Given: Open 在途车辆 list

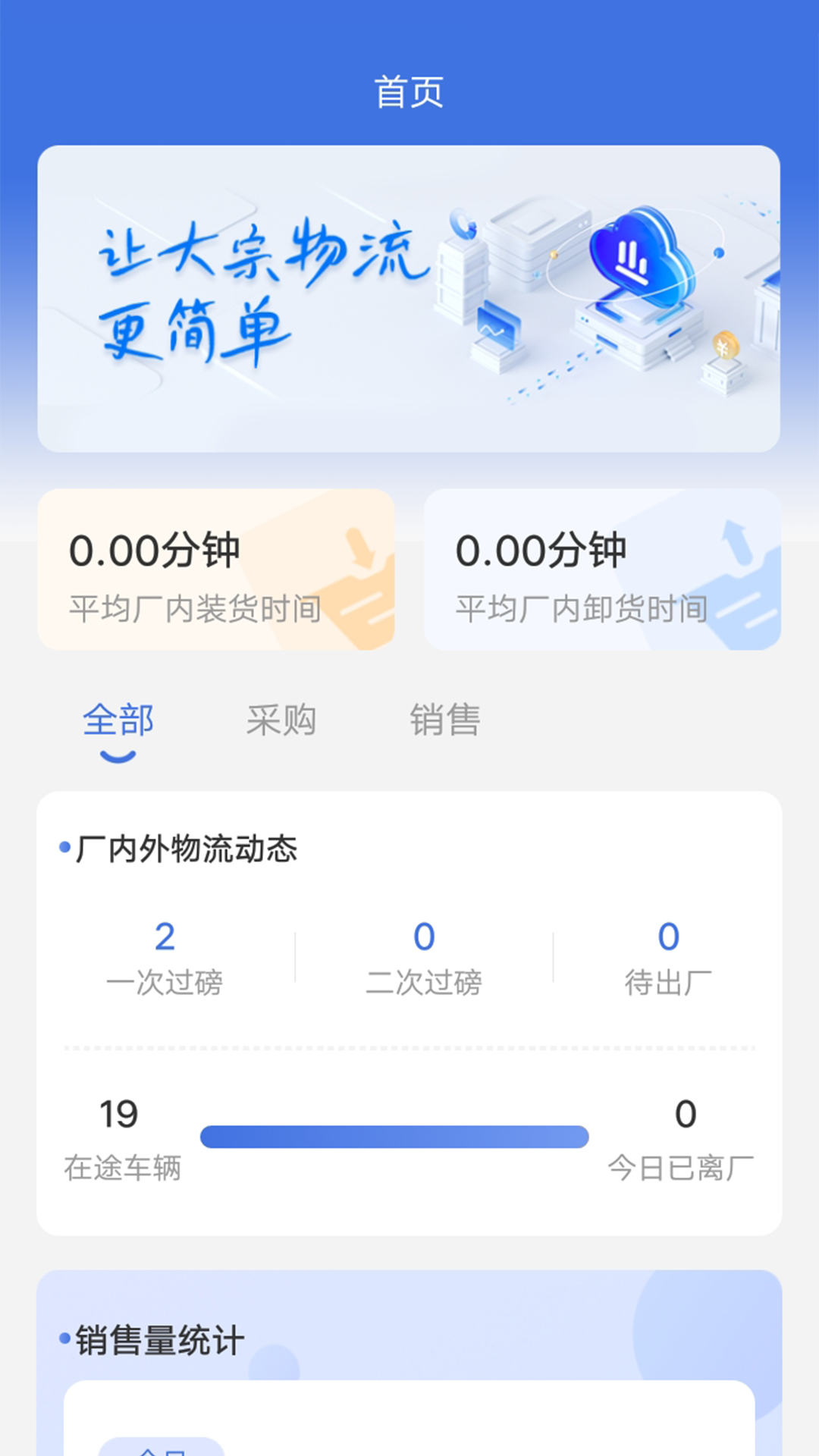Looking at the screenshot, I should (x=122, y=1139).
